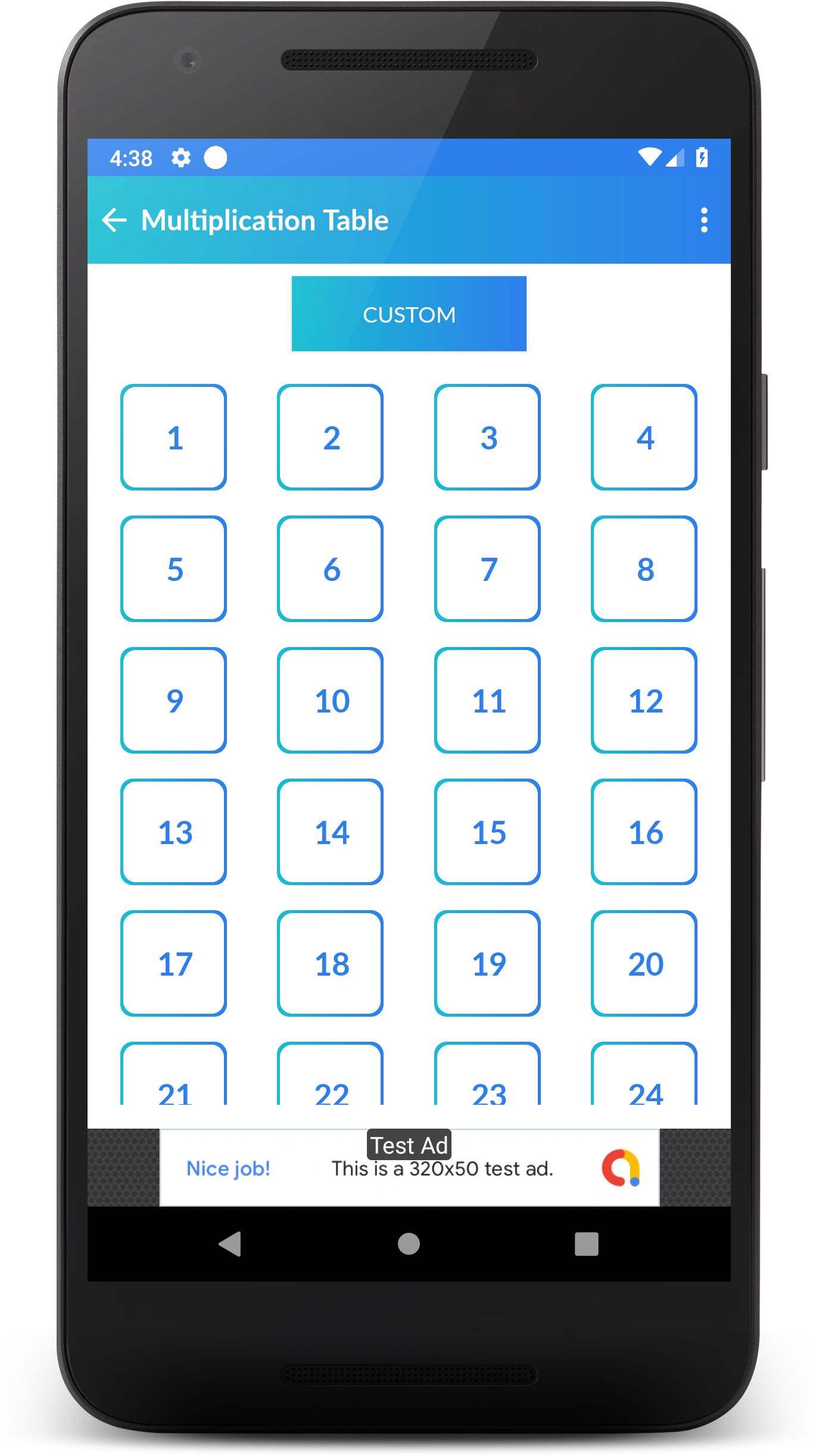Open table number 4
Screen dimensions: 816x1456
point(644,438)
